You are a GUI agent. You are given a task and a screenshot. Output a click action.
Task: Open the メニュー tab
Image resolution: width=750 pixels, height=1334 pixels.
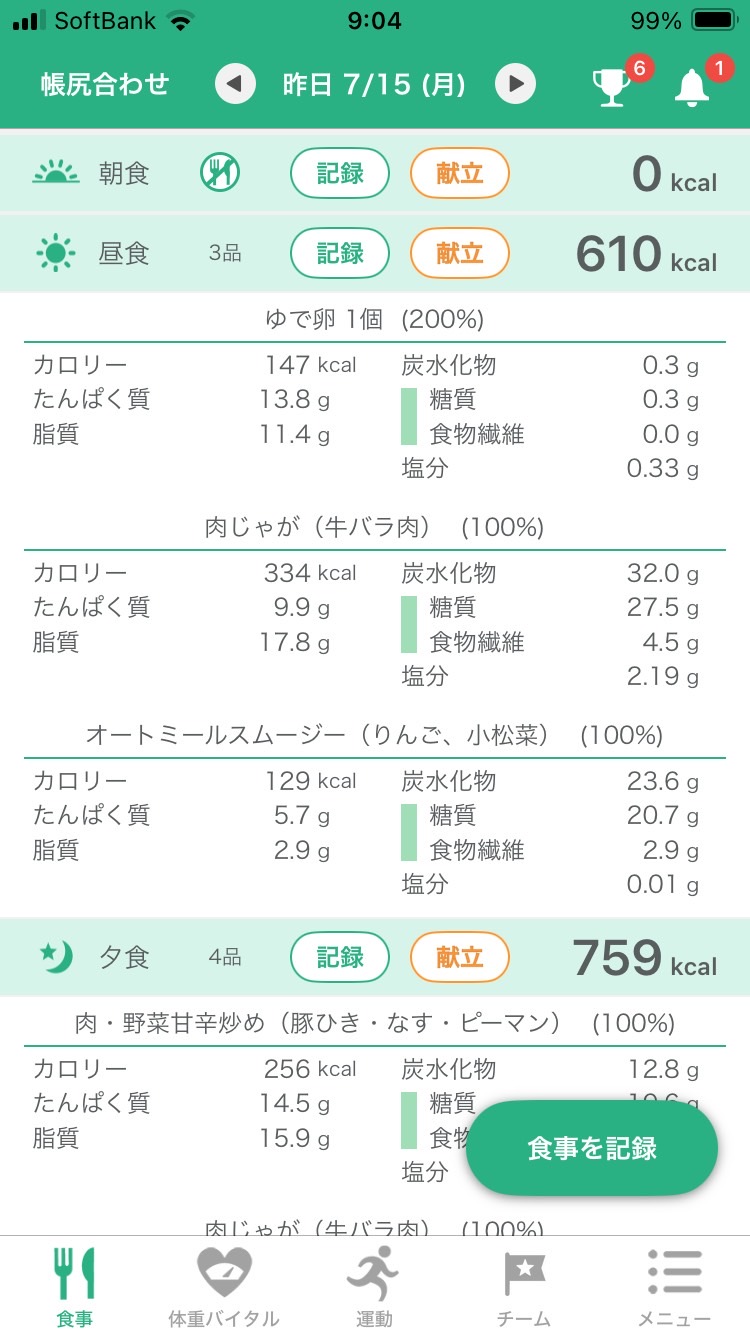point(674,1286)
